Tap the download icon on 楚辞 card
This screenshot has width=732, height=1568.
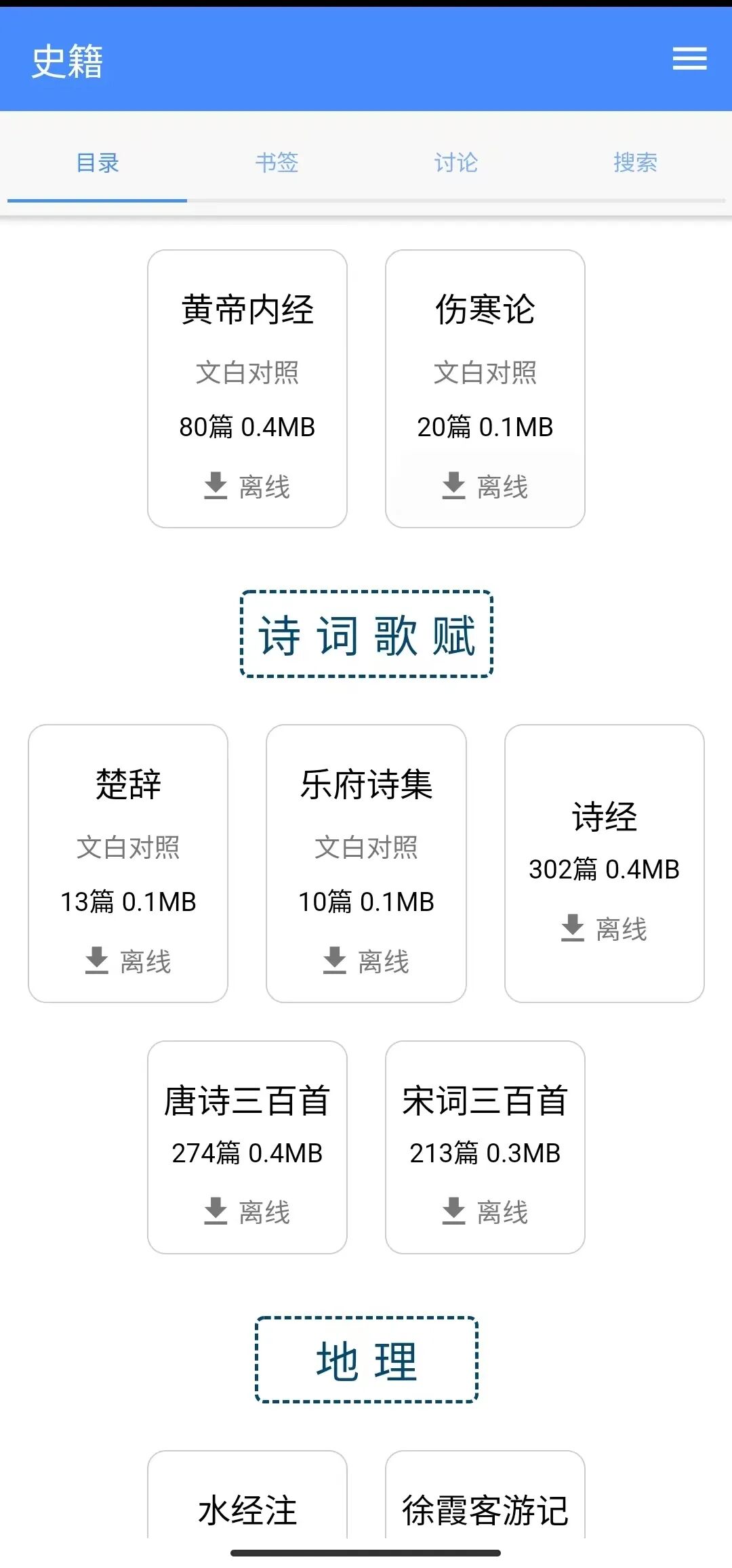pos(95,959)
